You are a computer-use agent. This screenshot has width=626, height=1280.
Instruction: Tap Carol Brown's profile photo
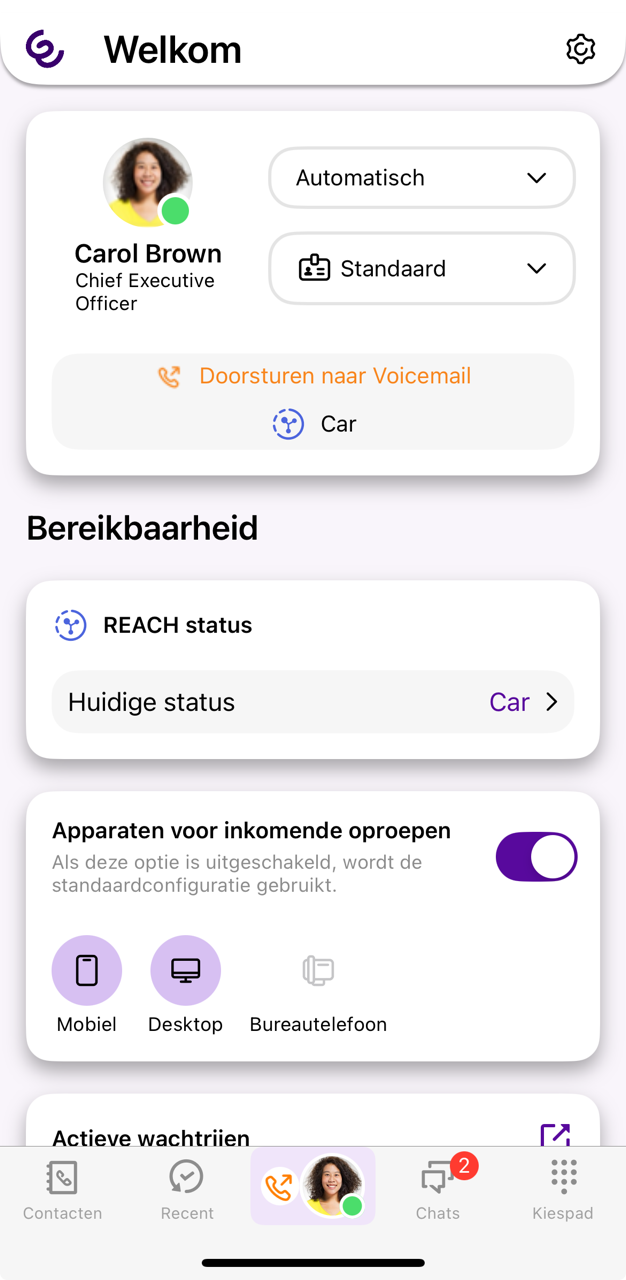(148, 183)
